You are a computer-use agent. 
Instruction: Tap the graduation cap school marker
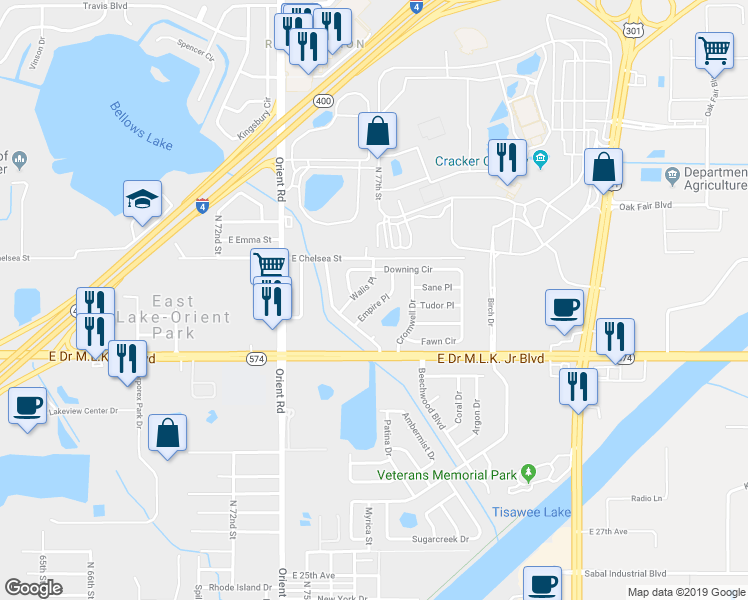click(x=142, y=199)
